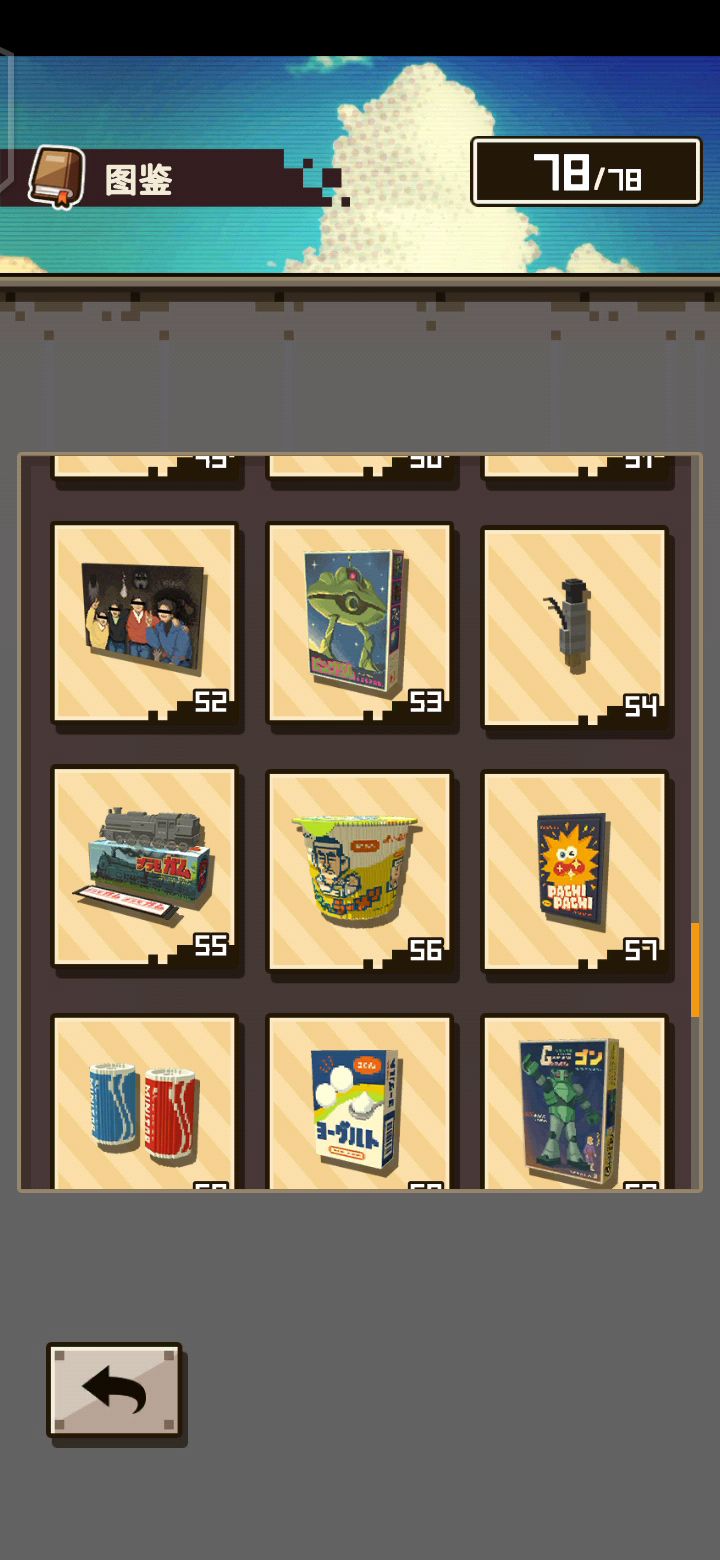
Task: Select item 54 in the collection
Action: 574,626
